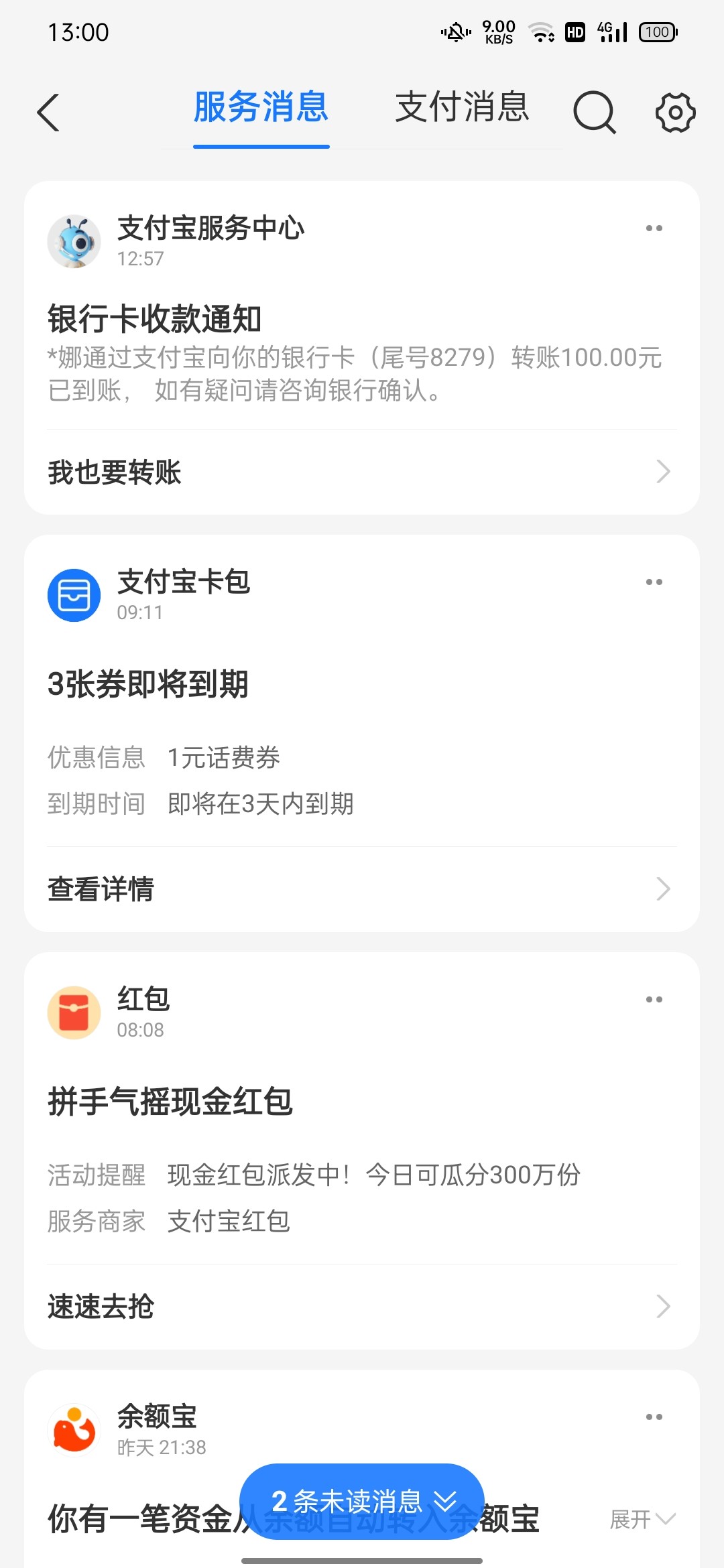Switch to the 支付消息 tab
The height and width of the screenshot is (1568, 724).
462,107
